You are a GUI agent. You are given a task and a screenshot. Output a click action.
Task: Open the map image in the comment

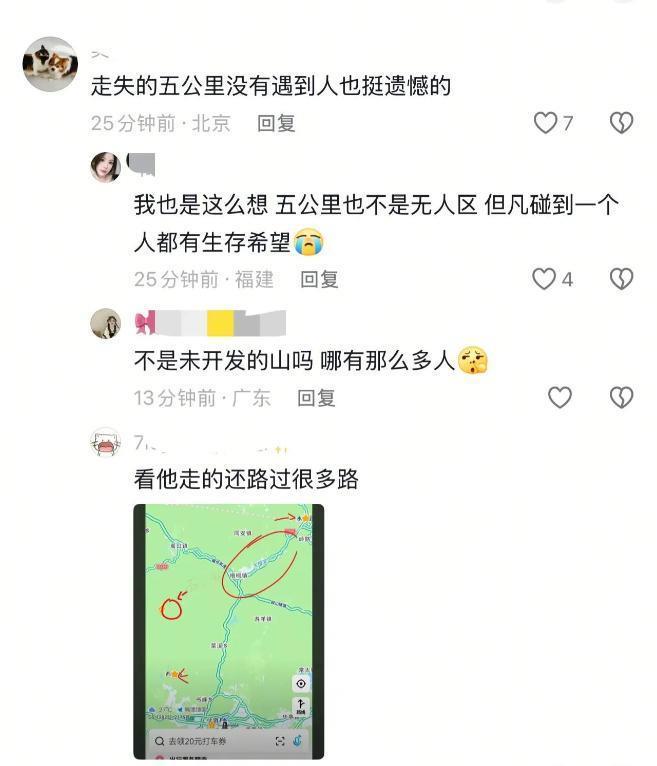click(x=228, y=630)
